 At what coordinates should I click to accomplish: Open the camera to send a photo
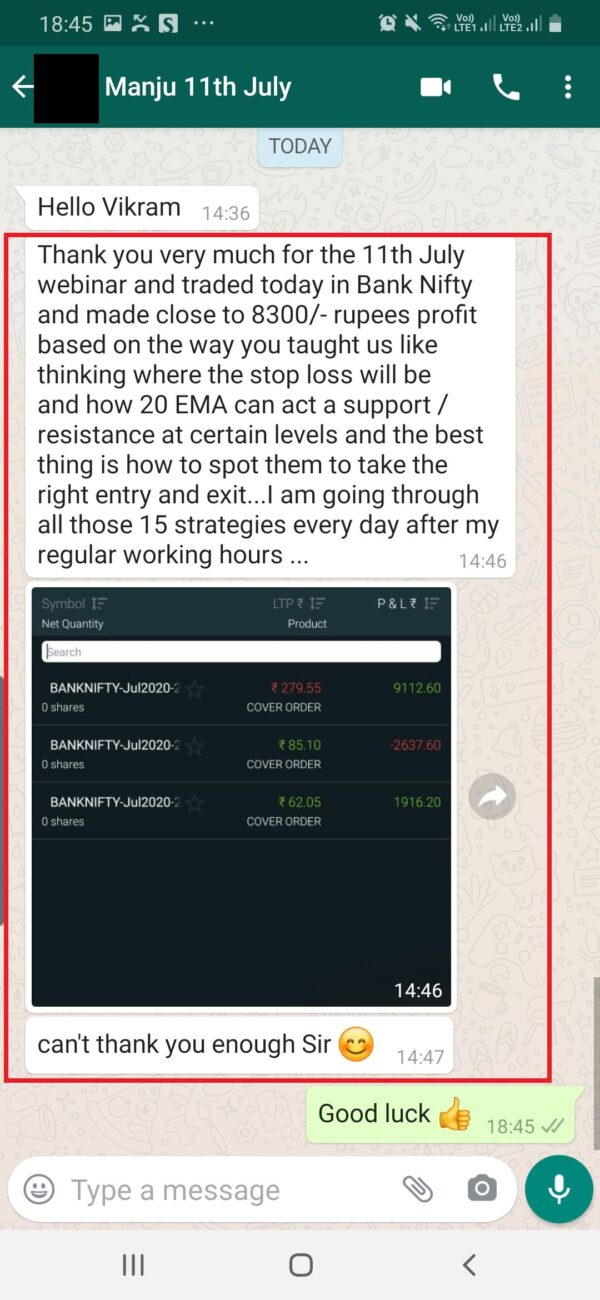pyautogui.click(x=481, y=1188)
